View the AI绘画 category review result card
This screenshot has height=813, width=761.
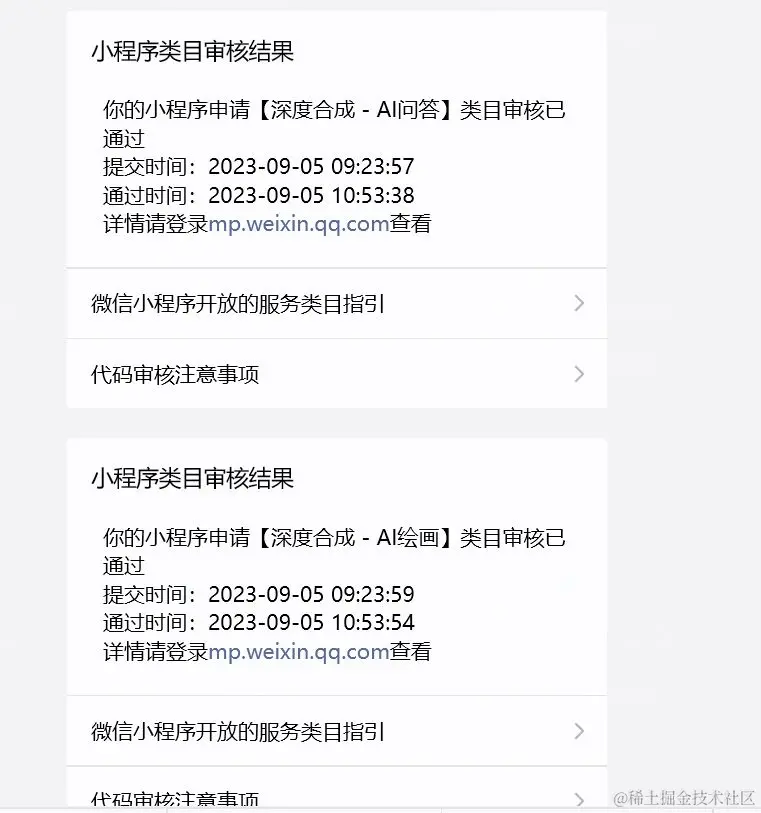click(x=336, y=566)
